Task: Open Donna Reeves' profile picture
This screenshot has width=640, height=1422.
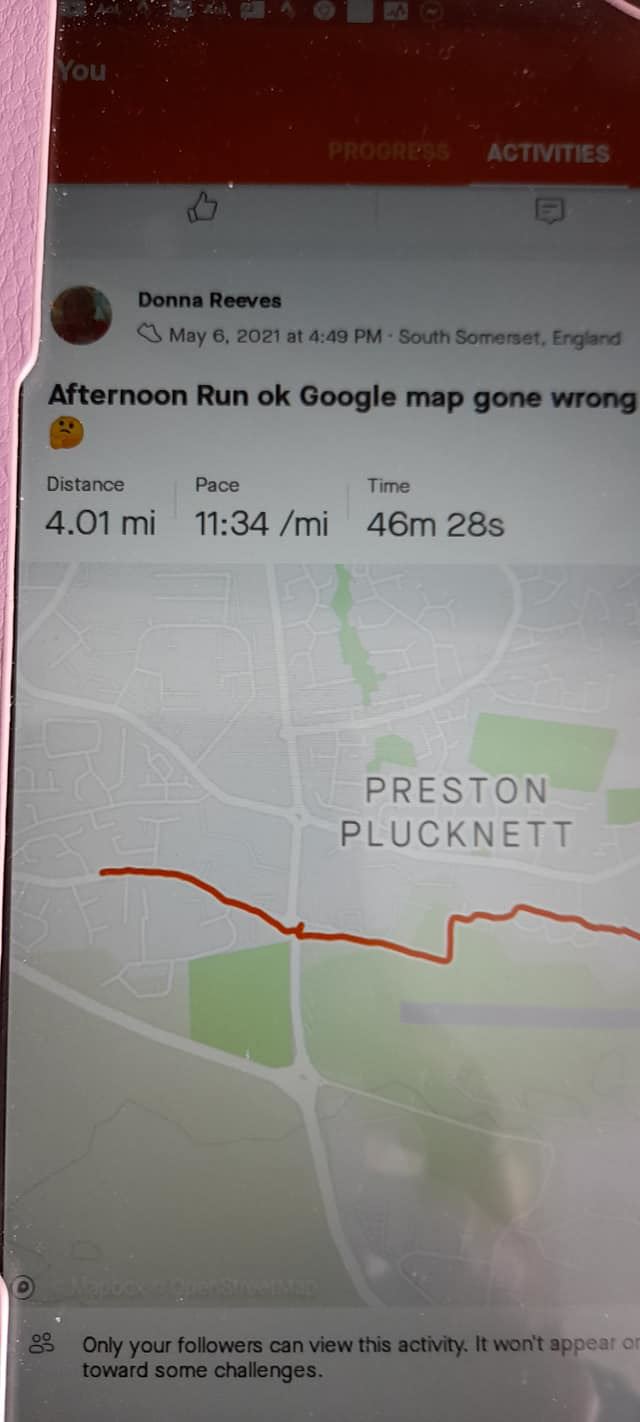Action: pyautogui.click(x=81, y=315)
